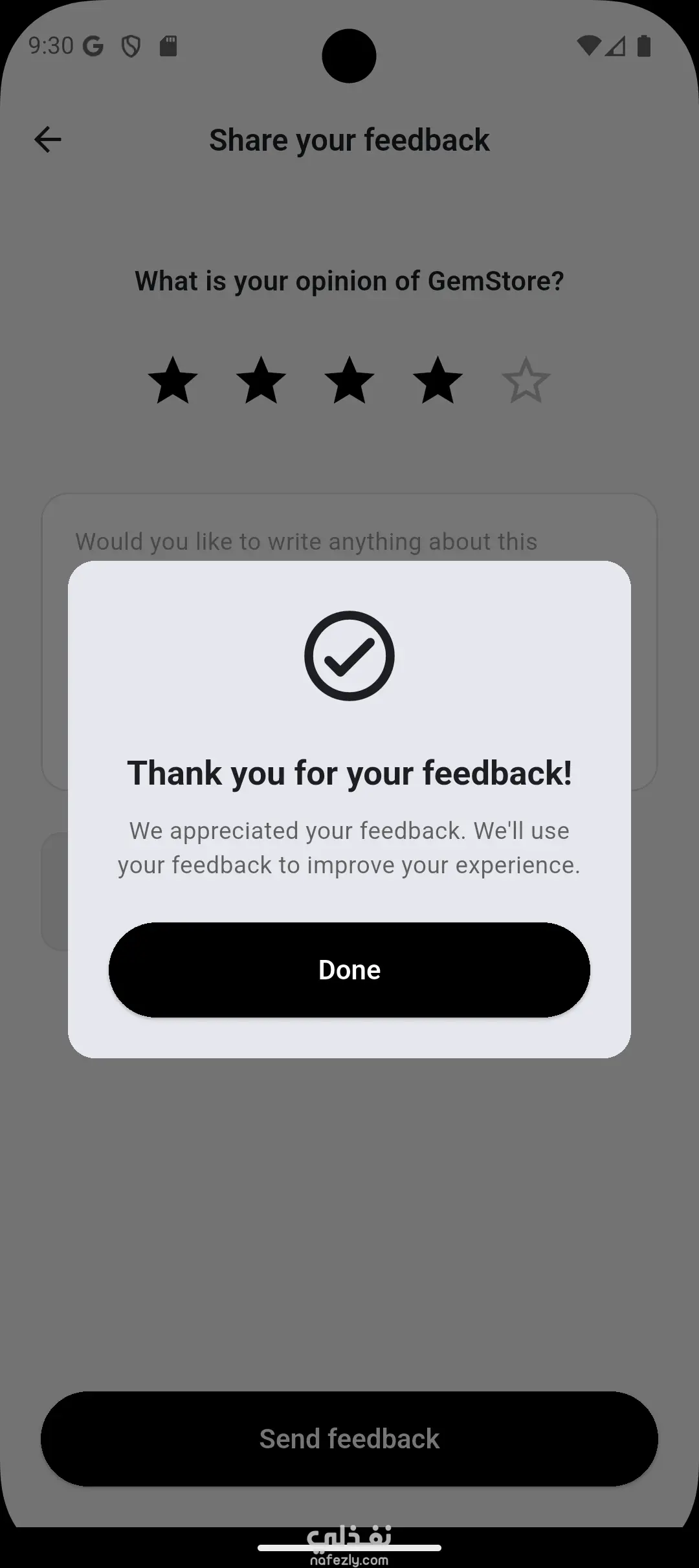Tap Done in the thank-you dialog
Screen dimensions: 699x1568
349,970
